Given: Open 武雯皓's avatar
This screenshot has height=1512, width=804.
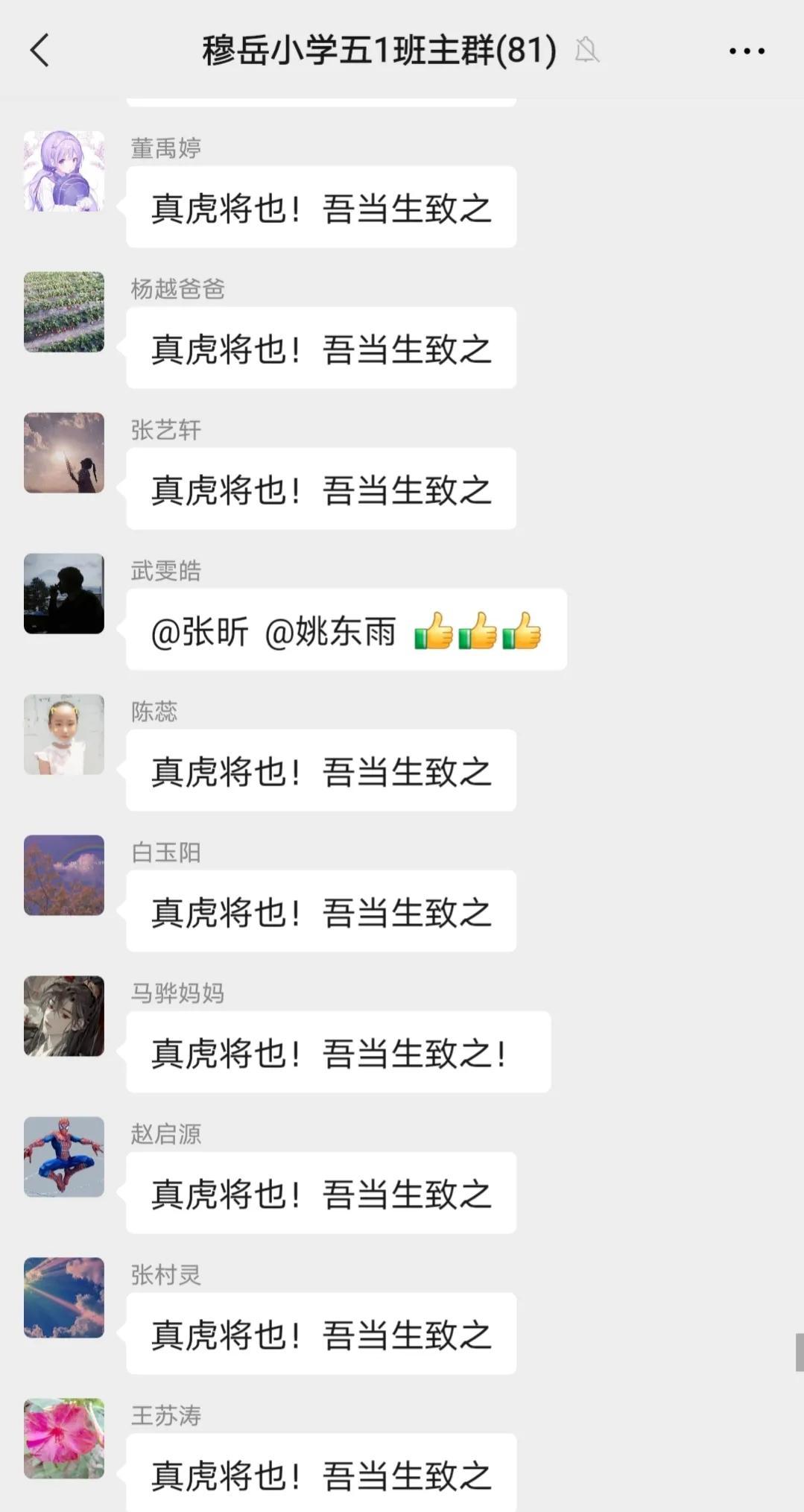Looking at the screenshot, I should tap(64, 593).
